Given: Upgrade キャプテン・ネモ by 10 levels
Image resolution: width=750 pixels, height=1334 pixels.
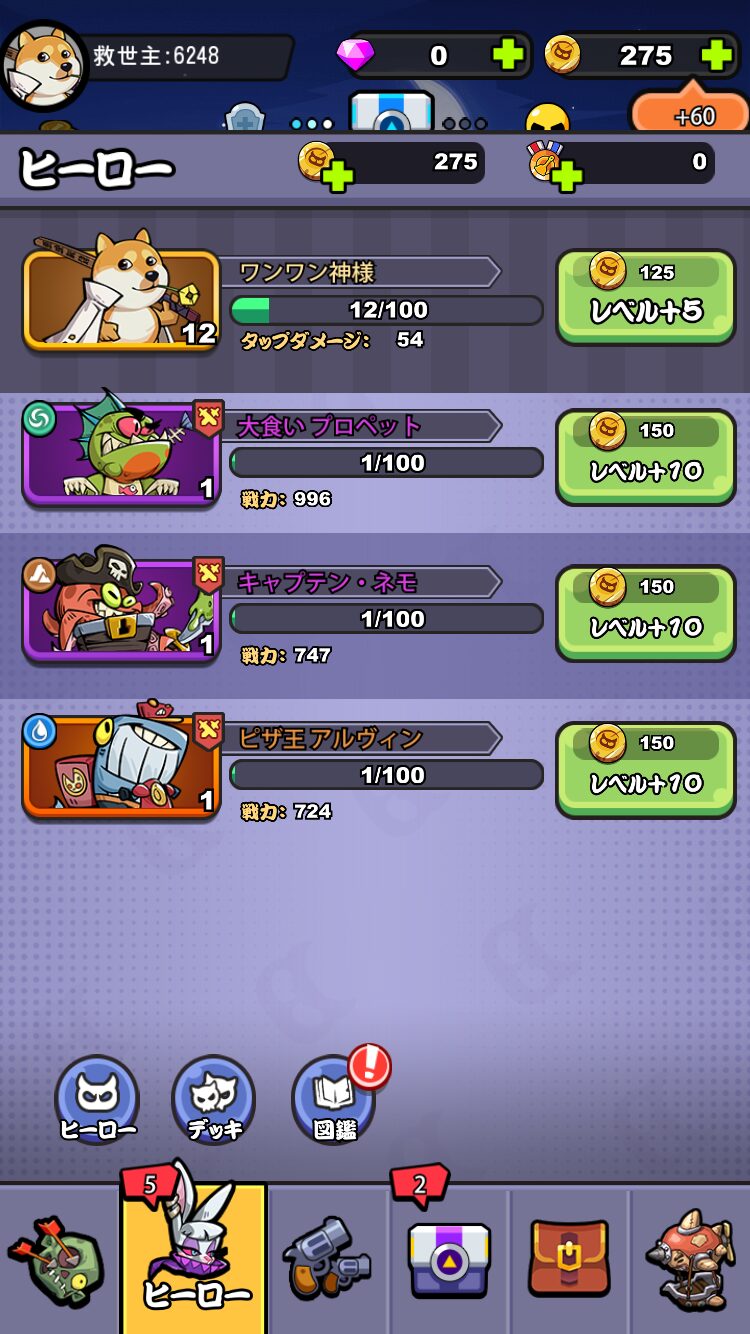Looking at the screenshot, I should click(646, 611).
